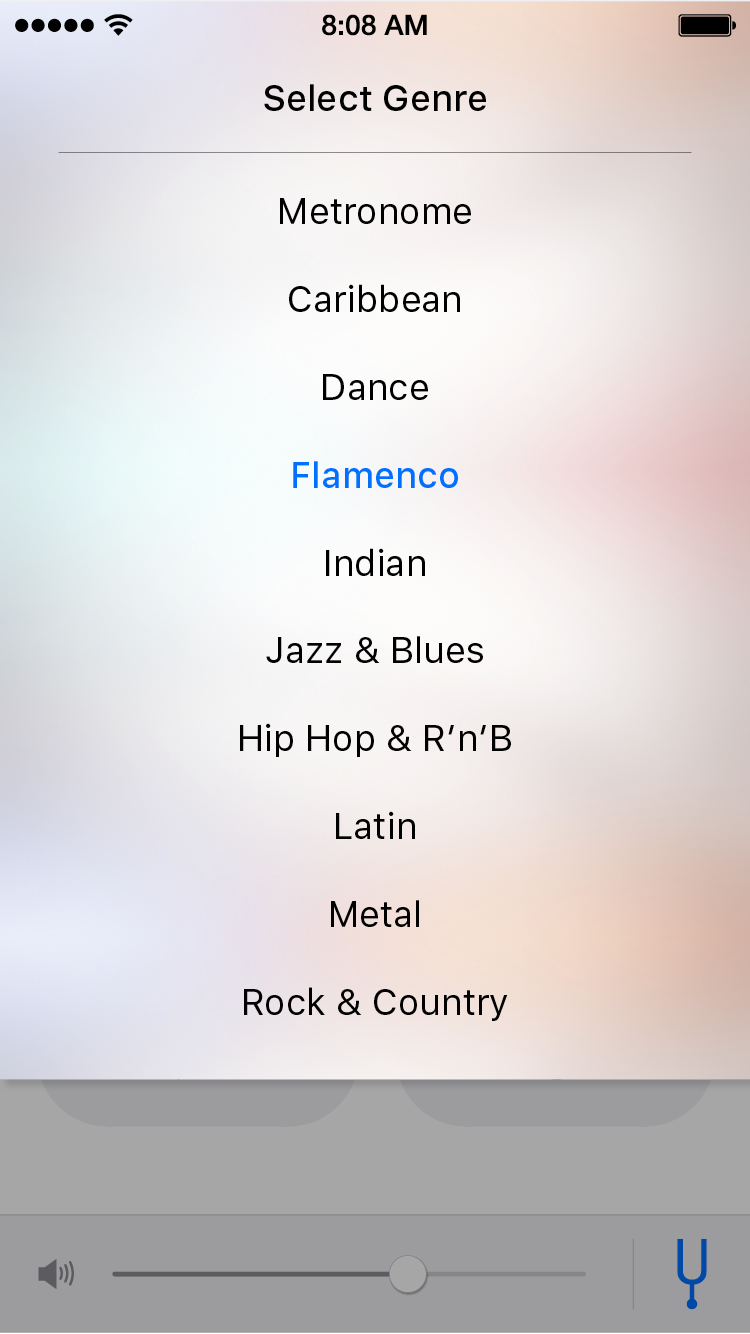Tap the highlighted Flamenco genre
This screenshot has width=750, height=1334.
point(375,475)
